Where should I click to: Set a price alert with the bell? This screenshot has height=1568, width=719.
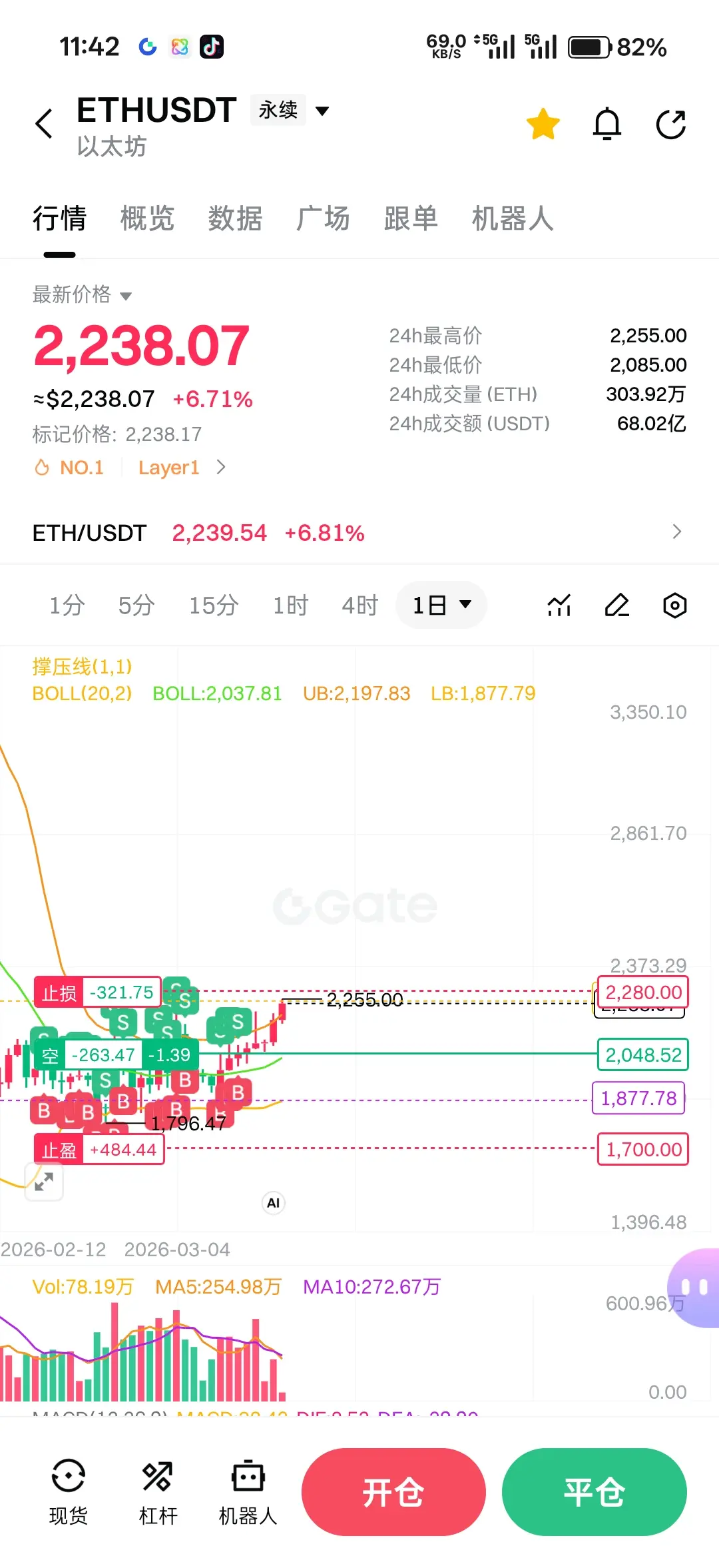tap(606, 124)
